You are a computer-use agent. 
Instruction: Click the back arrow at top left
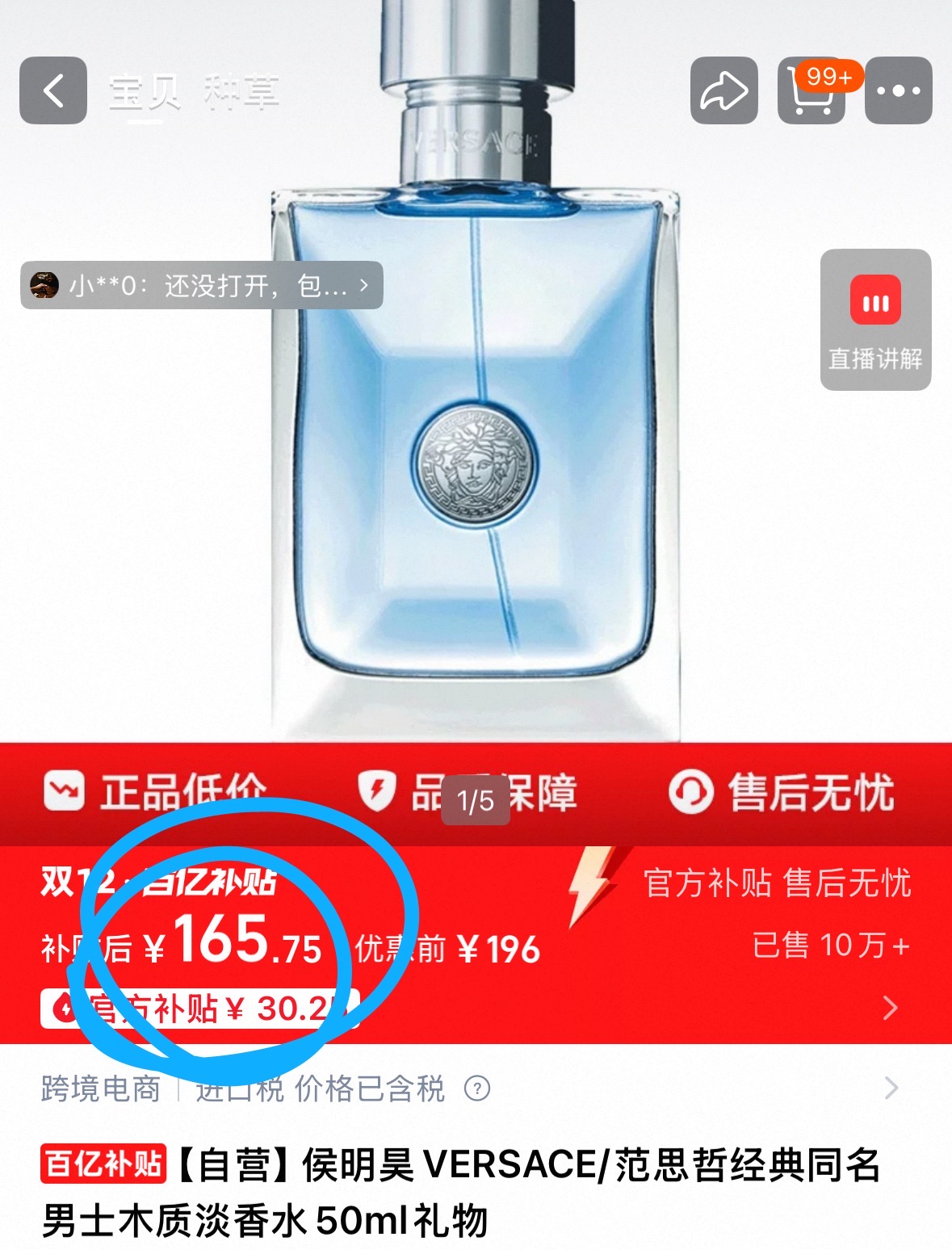click(x=53, y=90)
